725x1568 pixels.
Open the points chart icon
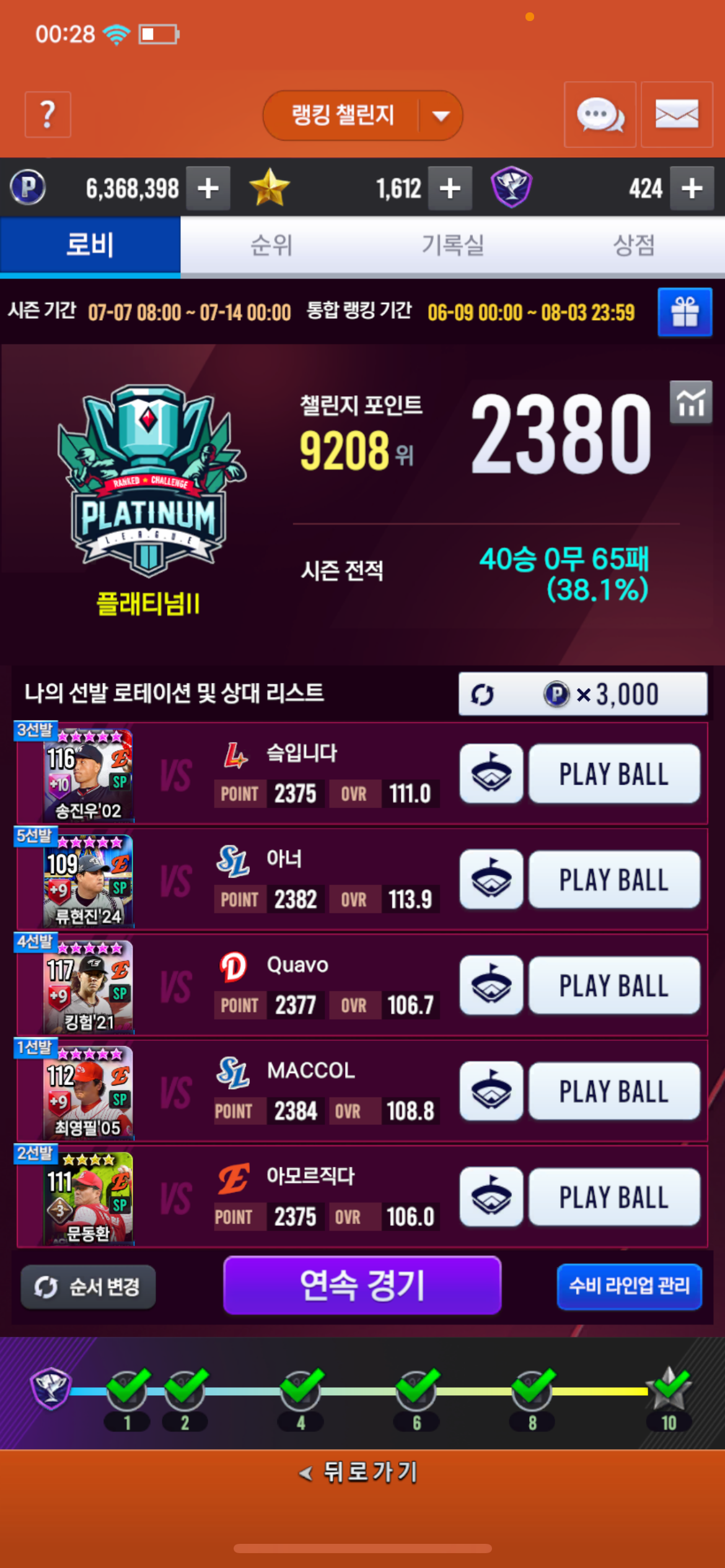coord(690,403)
